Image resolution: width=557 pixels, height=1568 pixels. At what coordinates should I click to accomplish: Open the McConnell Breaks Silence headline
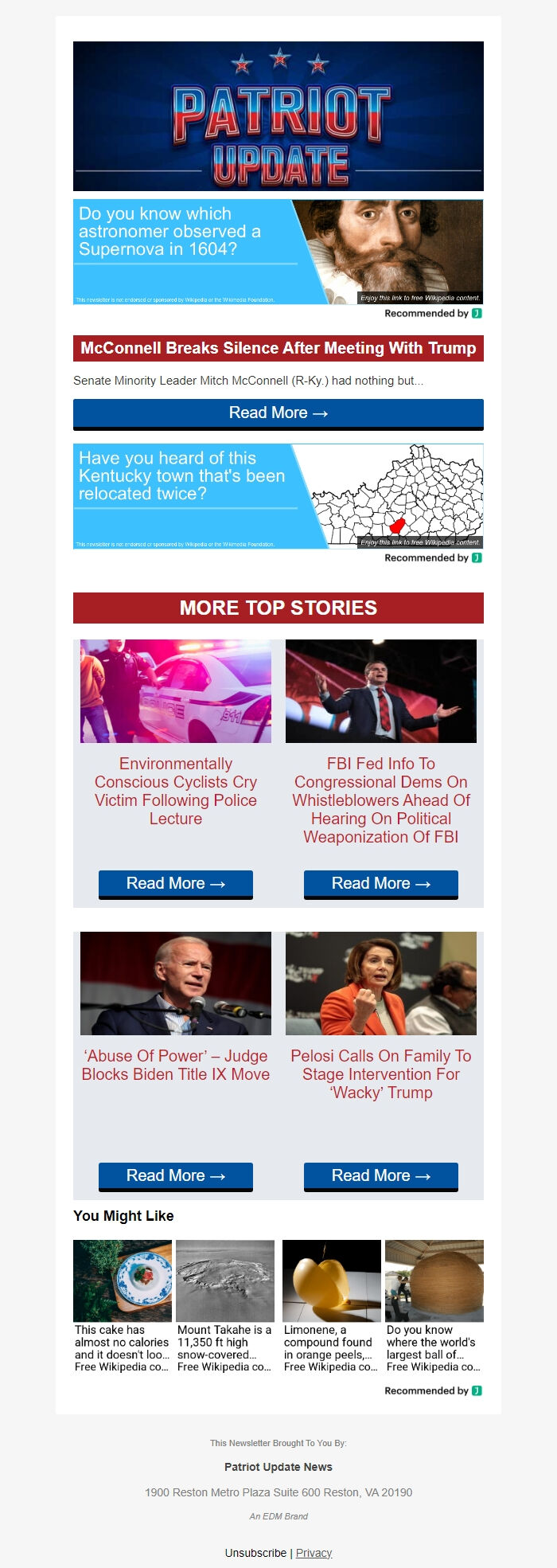pyautogui.click(x=278, y=348)
